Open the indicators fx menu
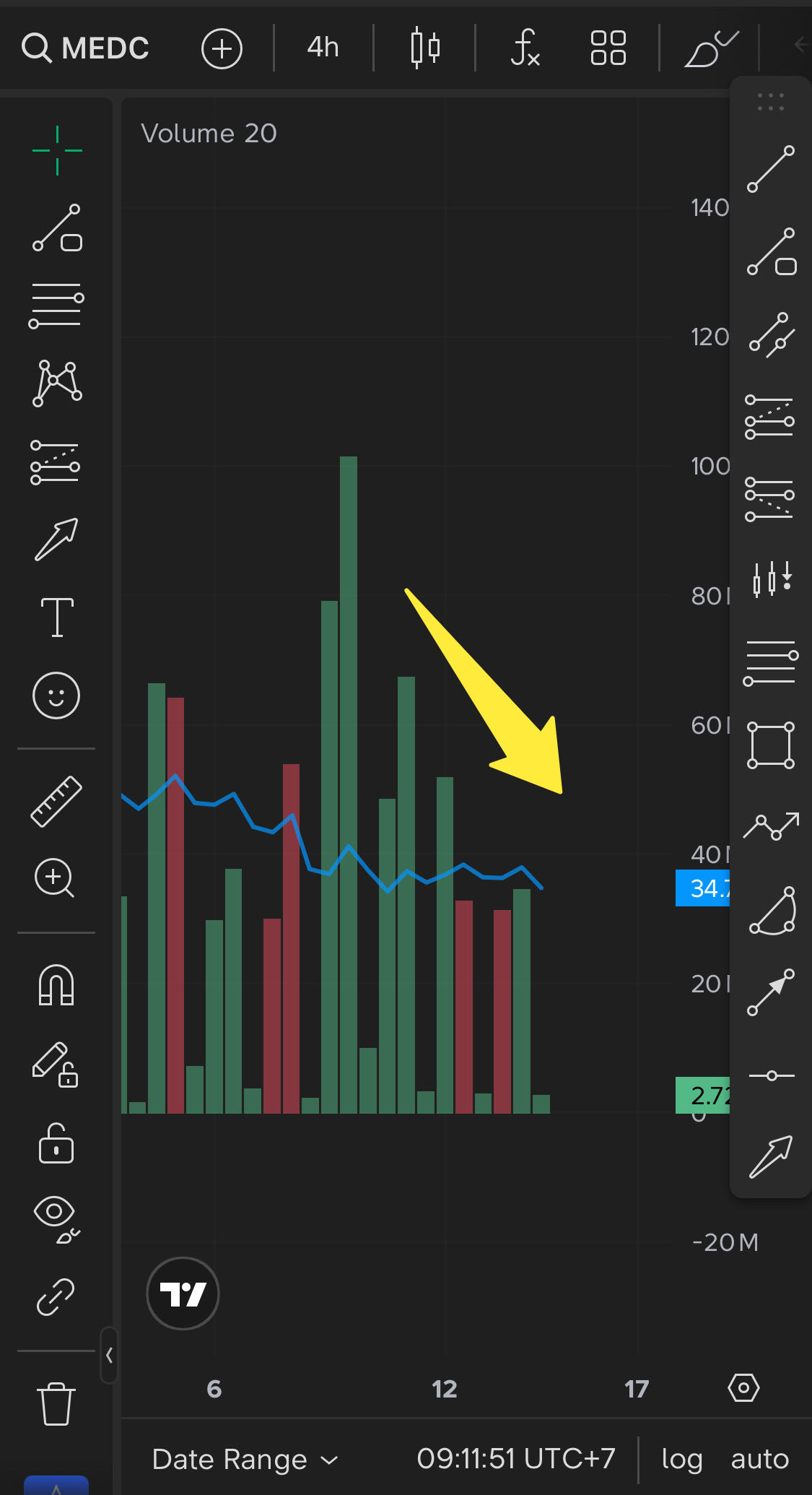The width and height of the screenshot is (812, 1495). 525,48
